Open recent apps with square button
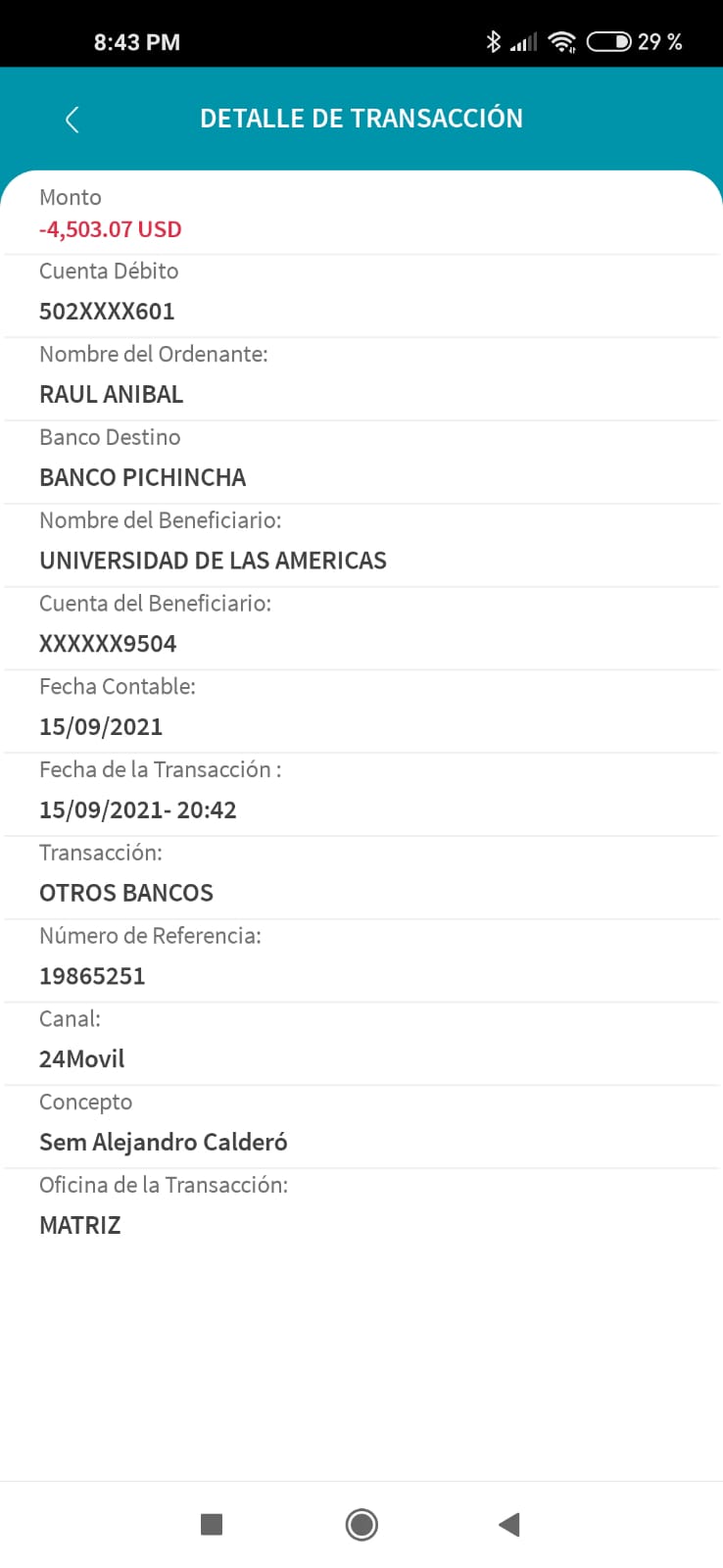The image size is (723, 1568). pyautogui.click(x=212, y=1524)
